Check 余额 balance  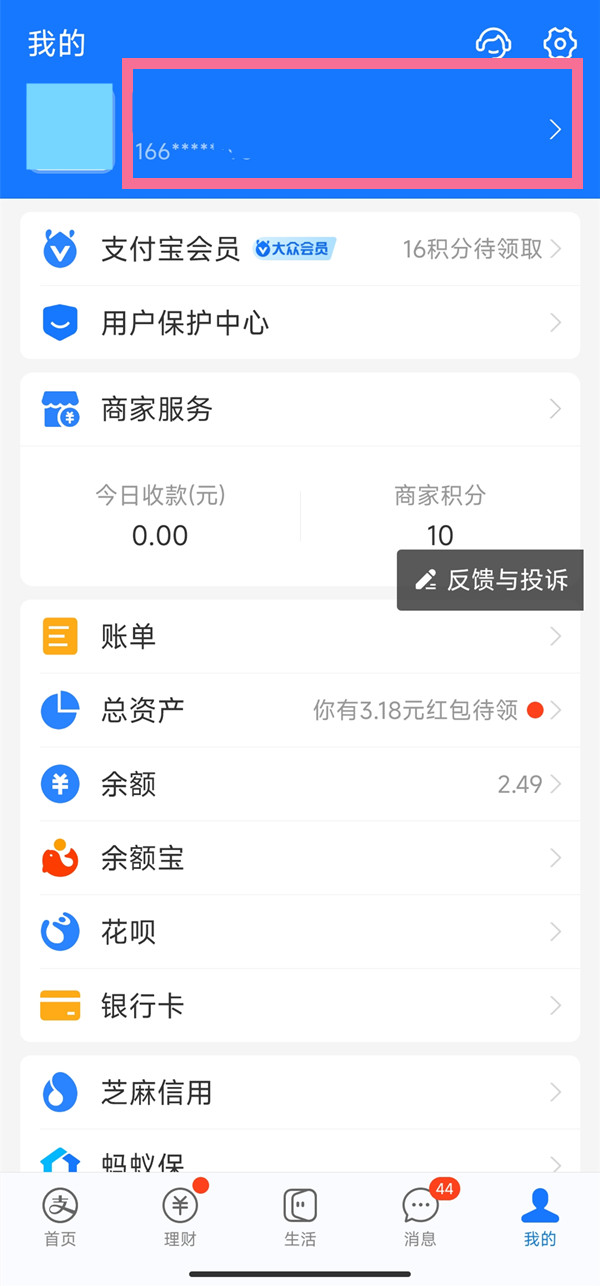(300, 784)
